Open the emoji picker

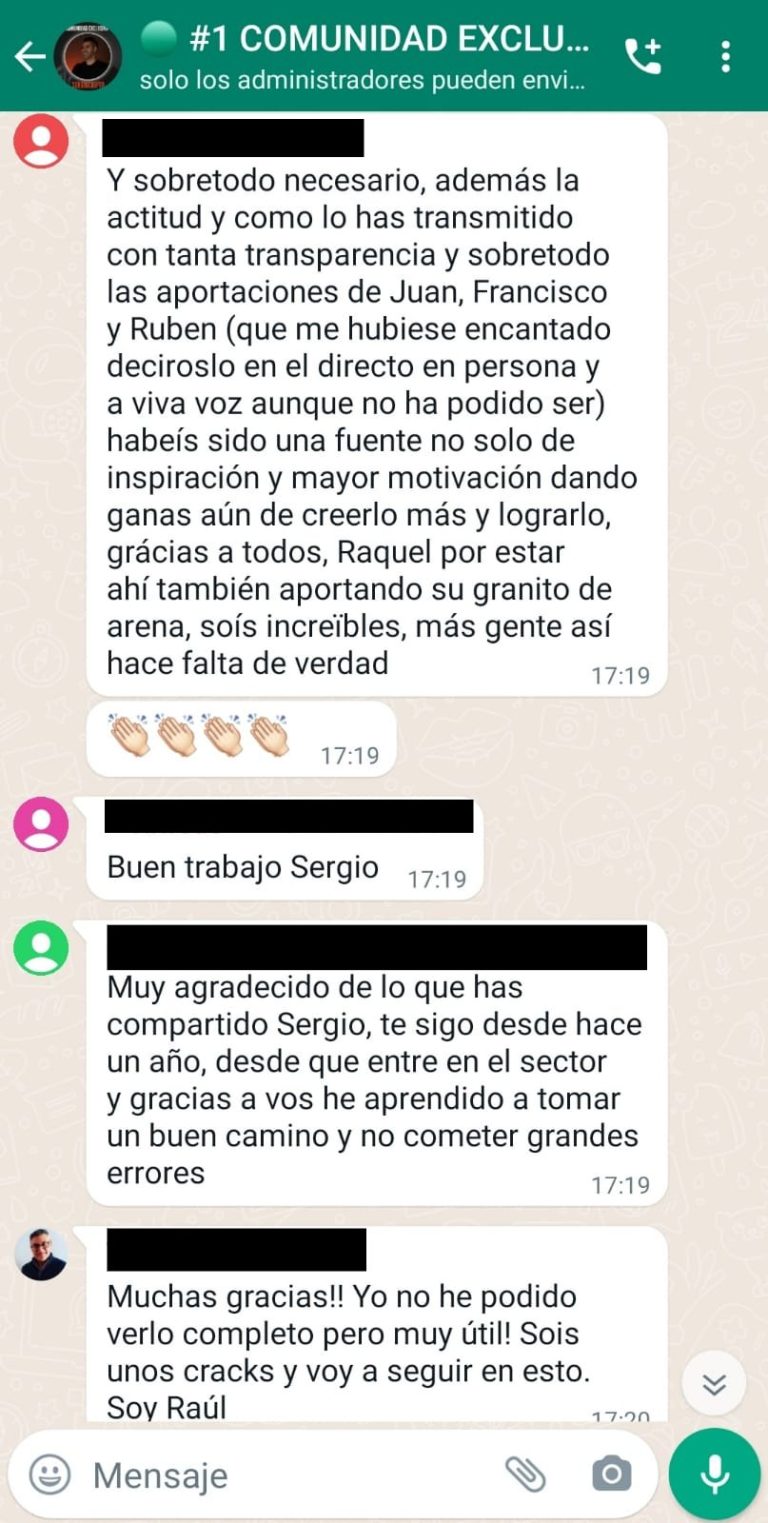[x=49, y=1475]
